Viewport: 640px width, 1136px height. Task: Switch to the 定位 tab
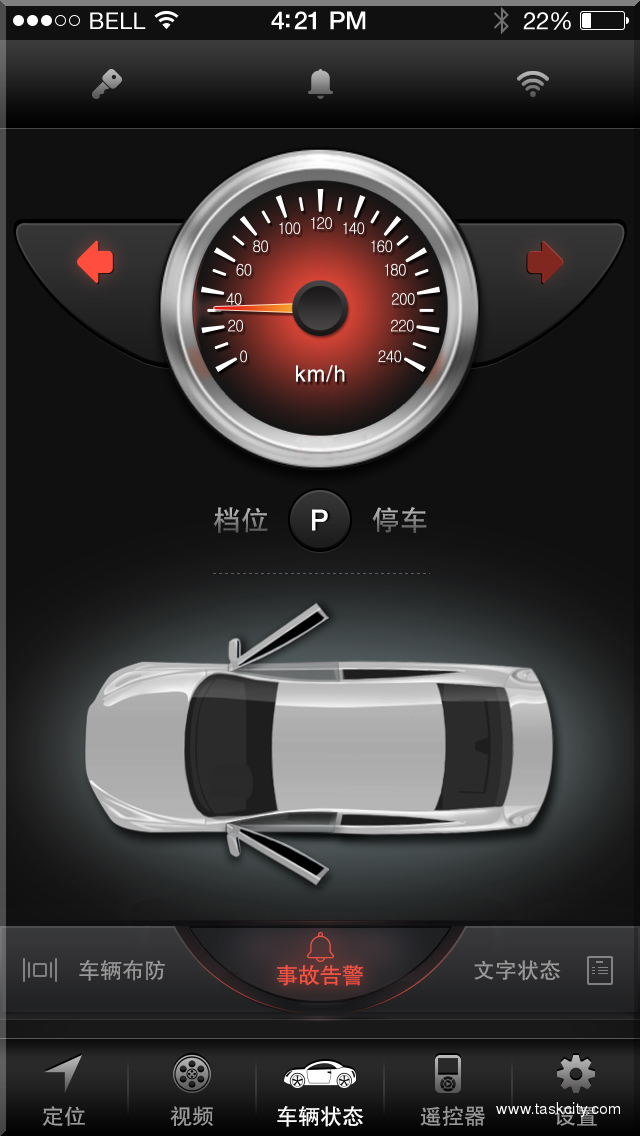coord(64,1090)
